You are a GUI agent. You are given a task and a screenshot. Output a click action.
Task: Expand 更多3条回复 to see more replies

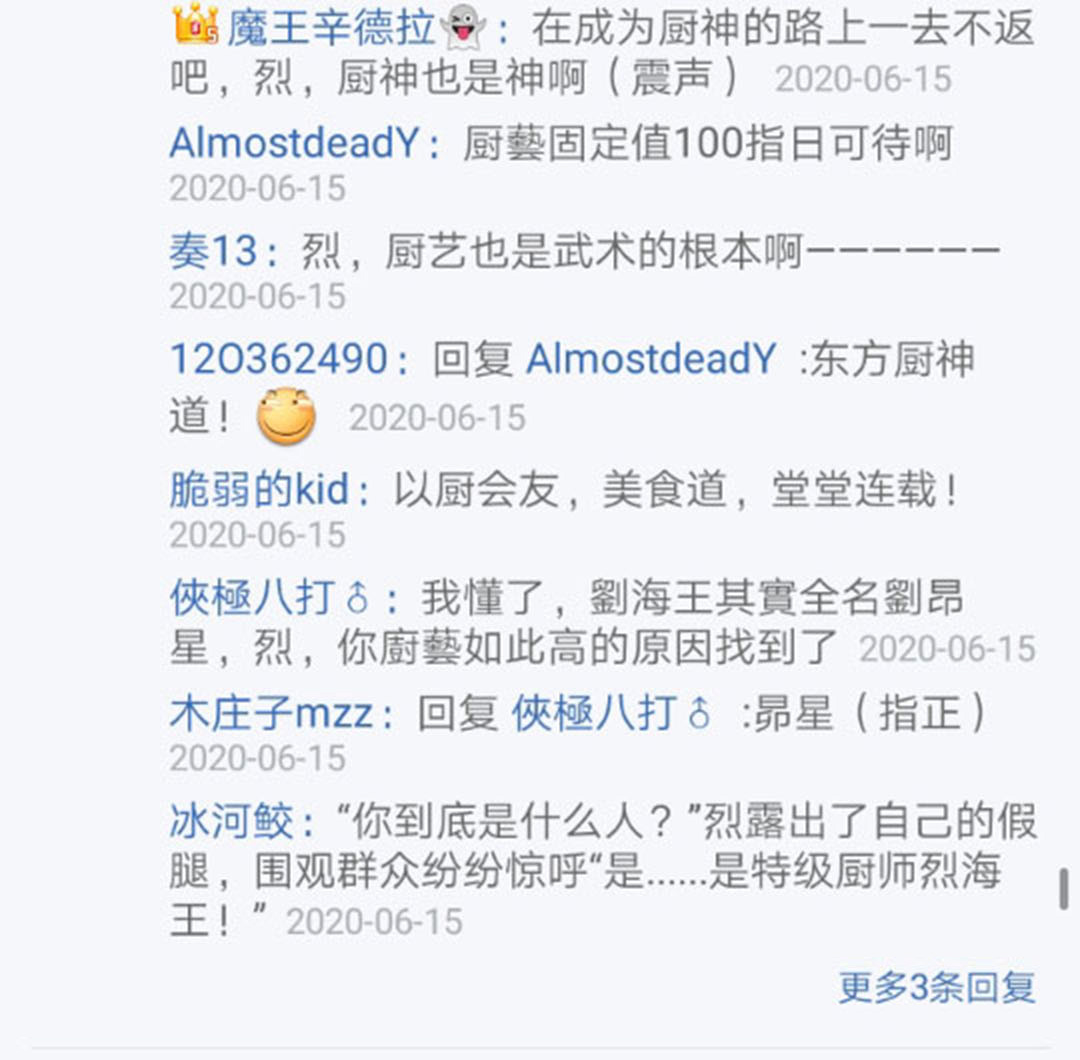coord(936,987)
